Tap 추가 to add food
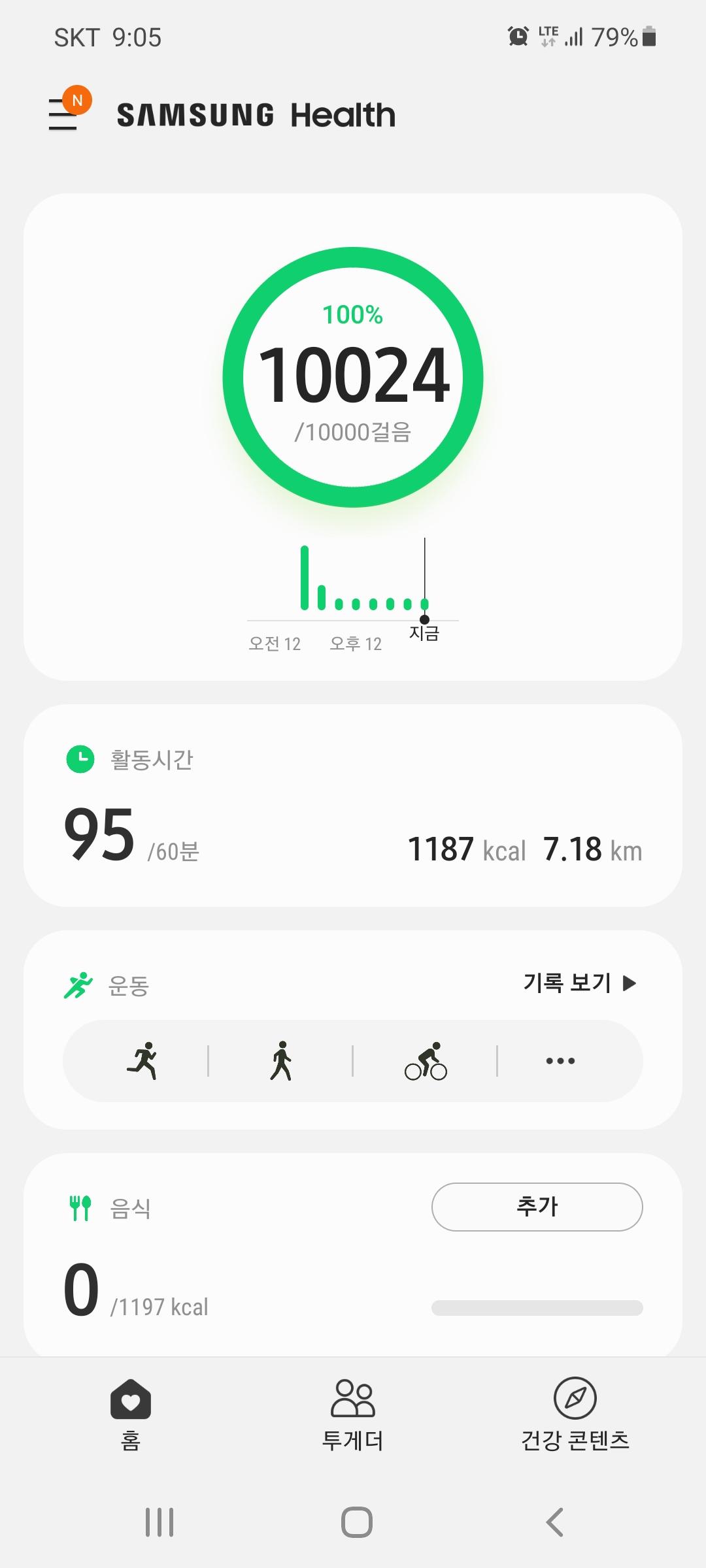Viewport: 706px width, 1568px height. click(x=537, y=1206)
